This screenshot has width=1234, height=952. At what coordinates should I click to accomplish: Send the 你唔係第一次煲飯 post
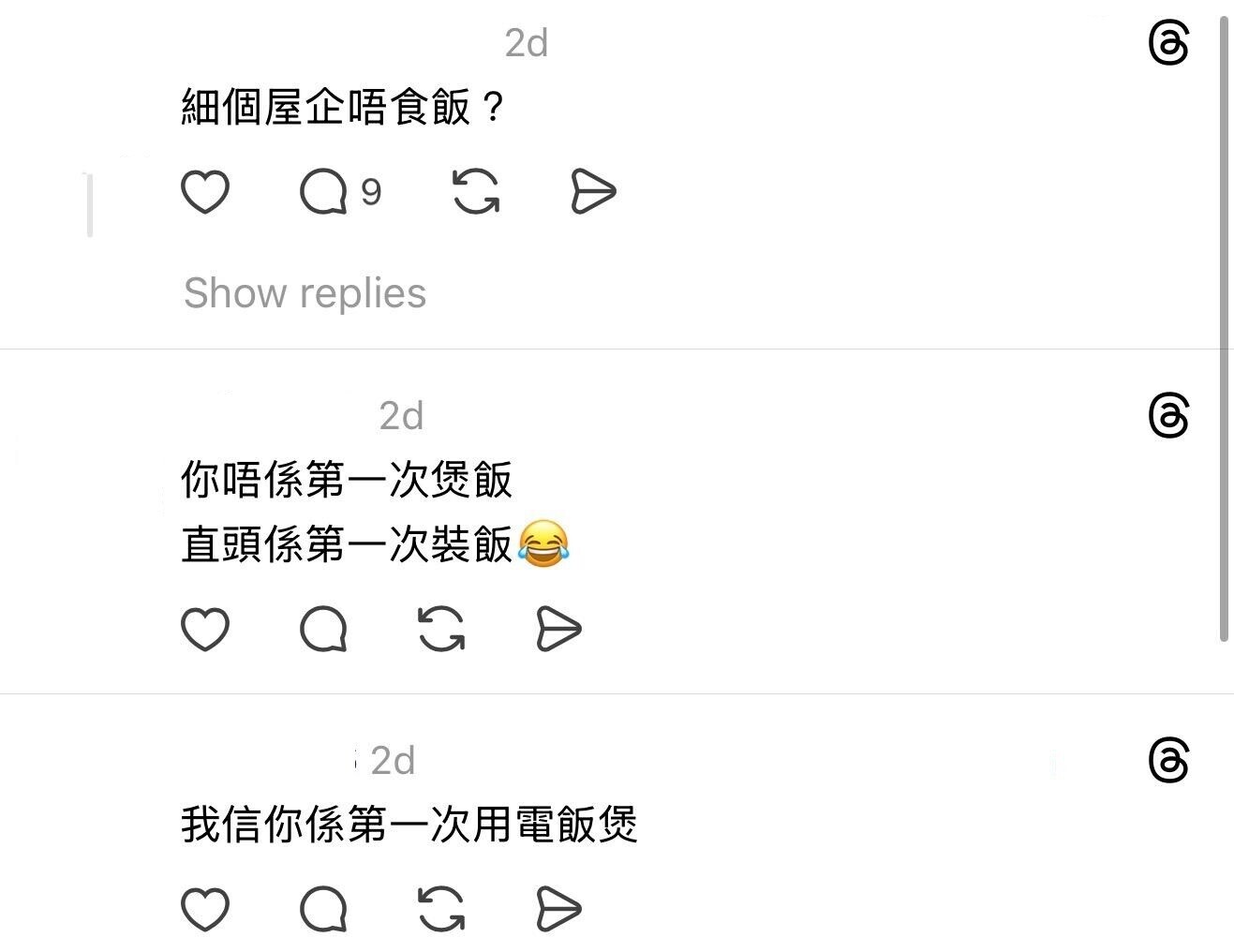click(x=558, y=629)
